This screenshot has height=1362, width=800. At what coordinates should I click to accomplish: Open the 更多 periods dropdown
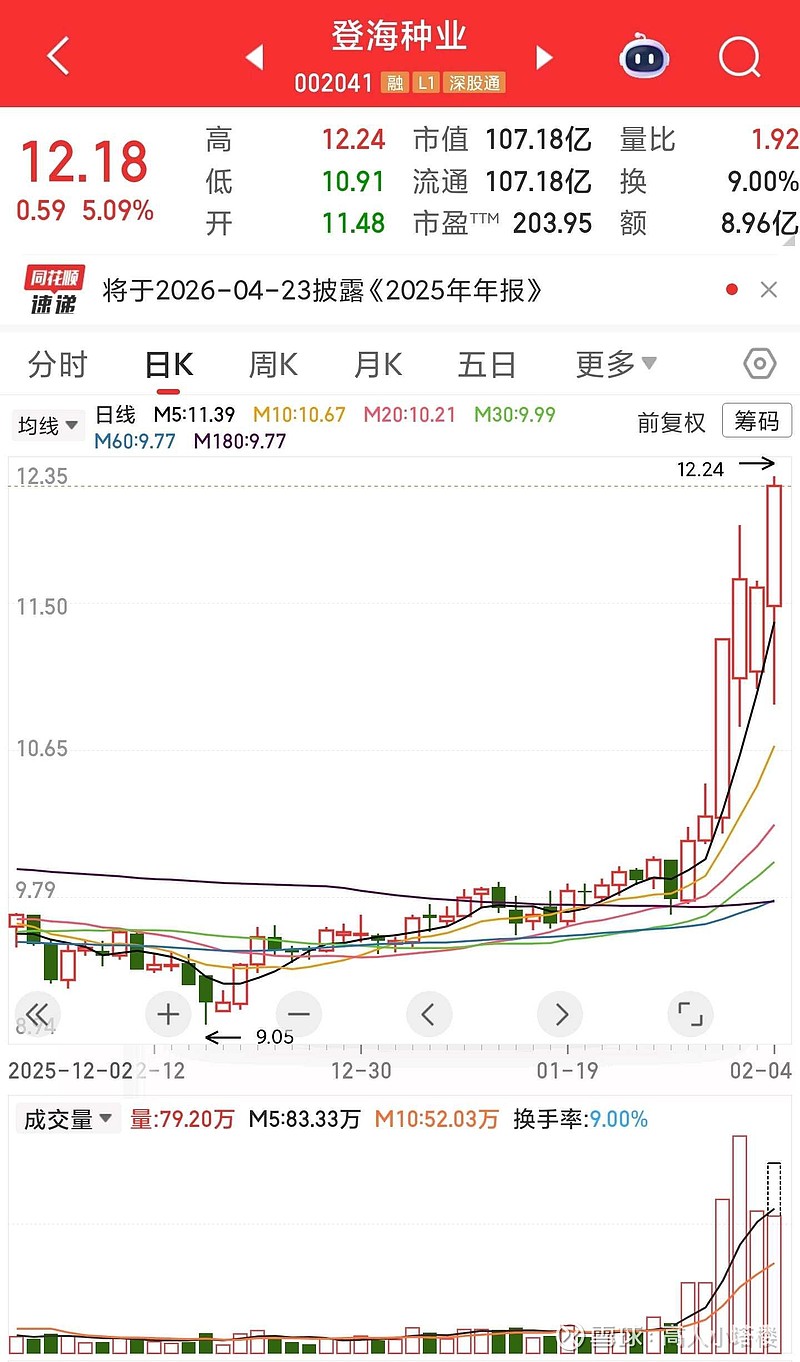point(613,364)
